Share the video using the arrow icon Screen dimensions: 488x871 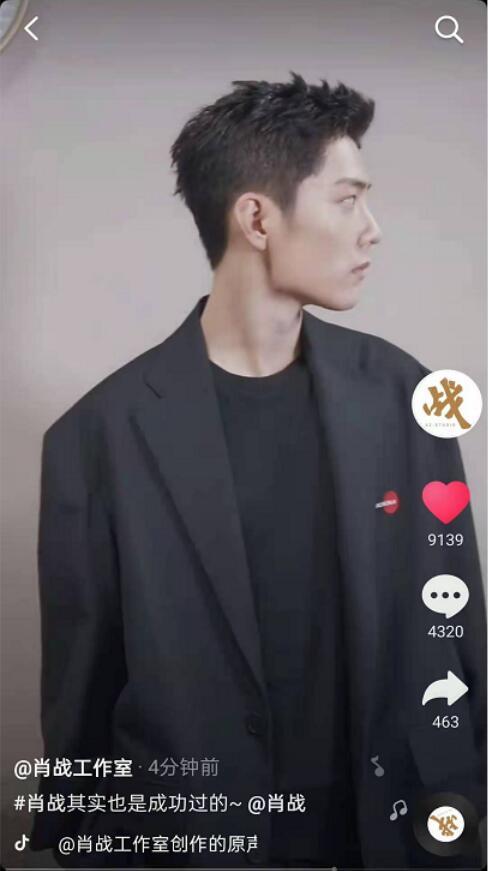445,689
